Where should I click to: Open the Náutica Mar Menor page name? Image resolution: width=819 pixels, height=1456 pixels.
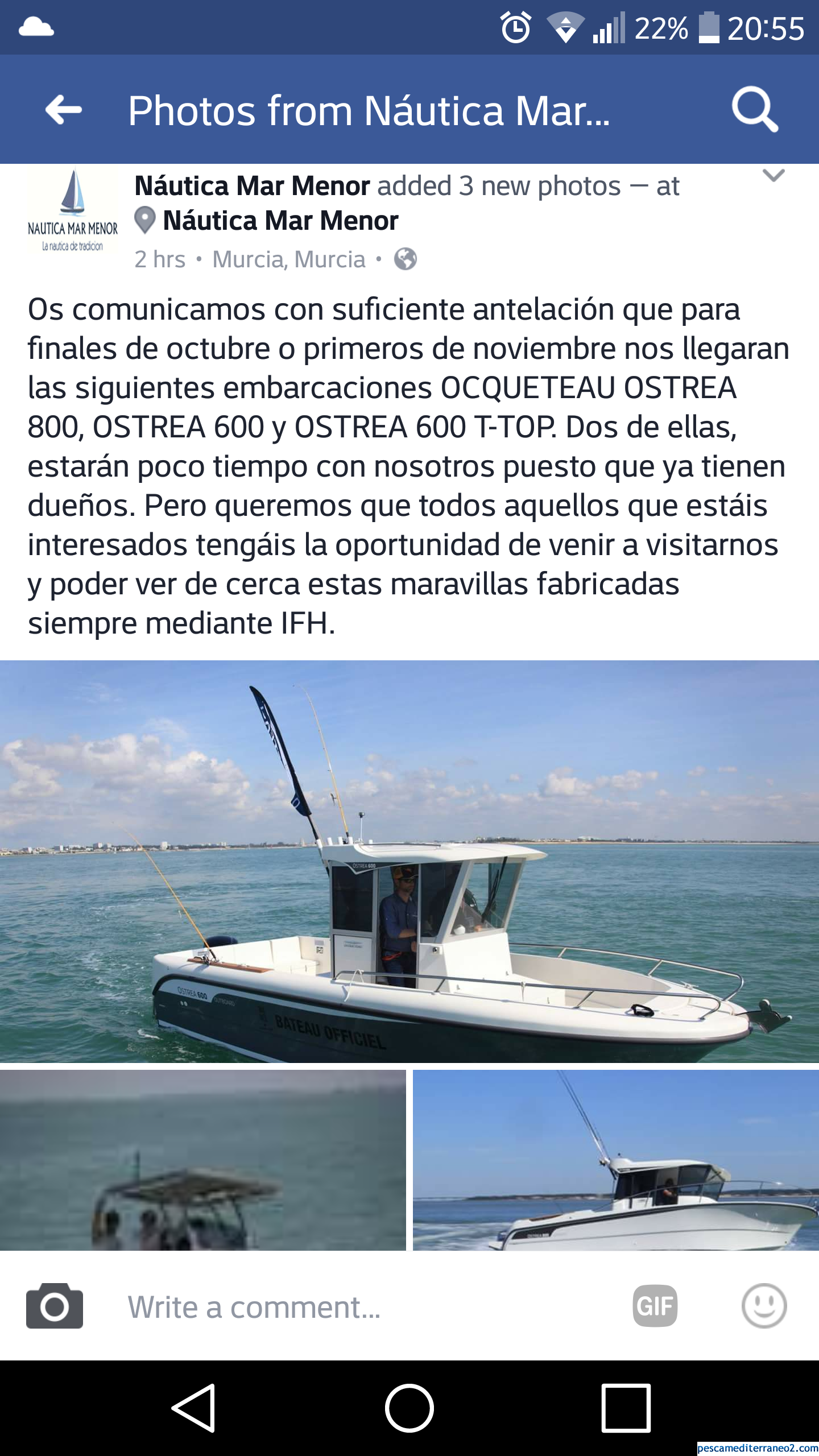[x=252, y=186]
